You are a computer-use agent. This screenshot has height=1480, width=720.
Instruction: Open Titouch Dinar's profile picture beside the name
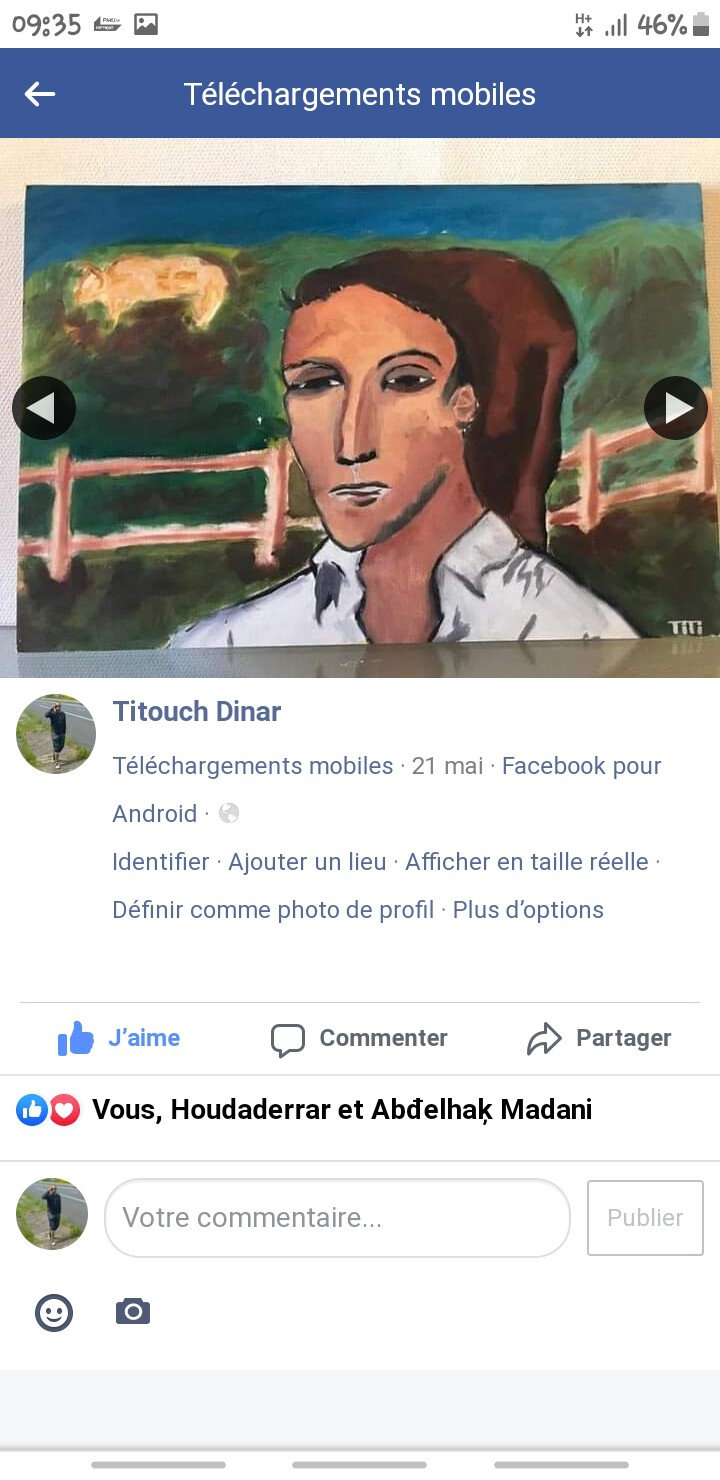[x=56, y=734]
